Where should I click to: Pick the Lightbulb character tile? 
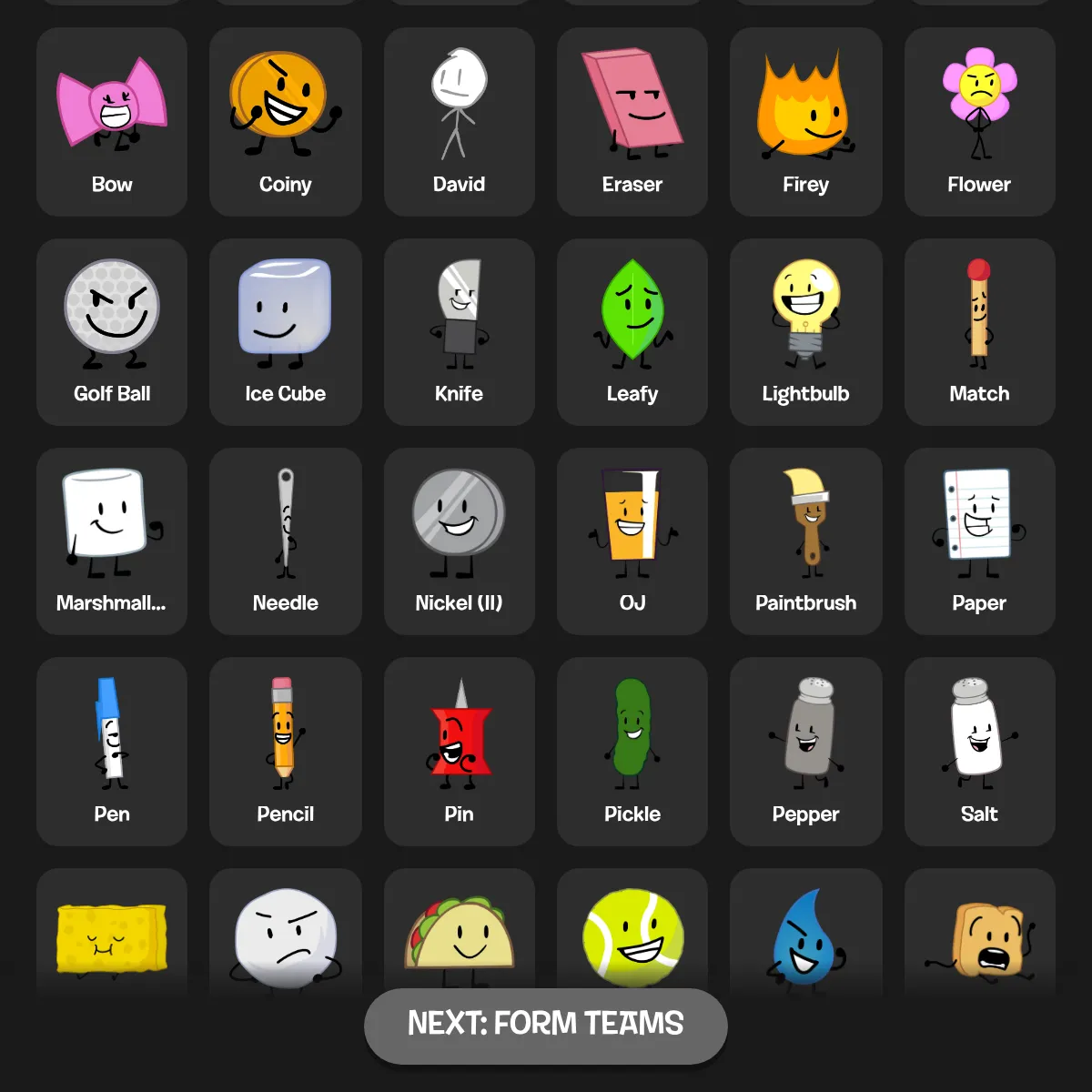click(805, 332)
